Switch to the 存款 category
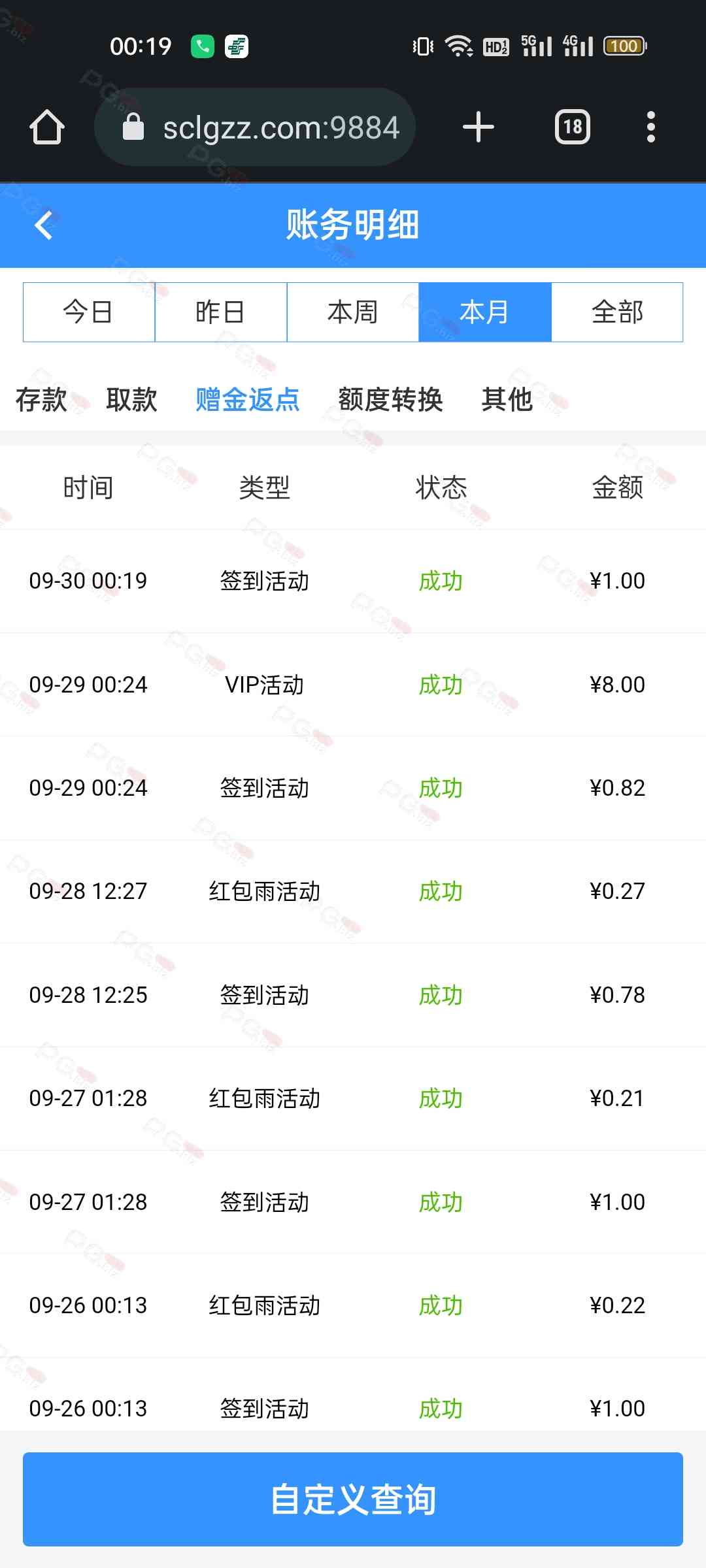The height and width of the screenshot is (1568, 706). (41, 399)
